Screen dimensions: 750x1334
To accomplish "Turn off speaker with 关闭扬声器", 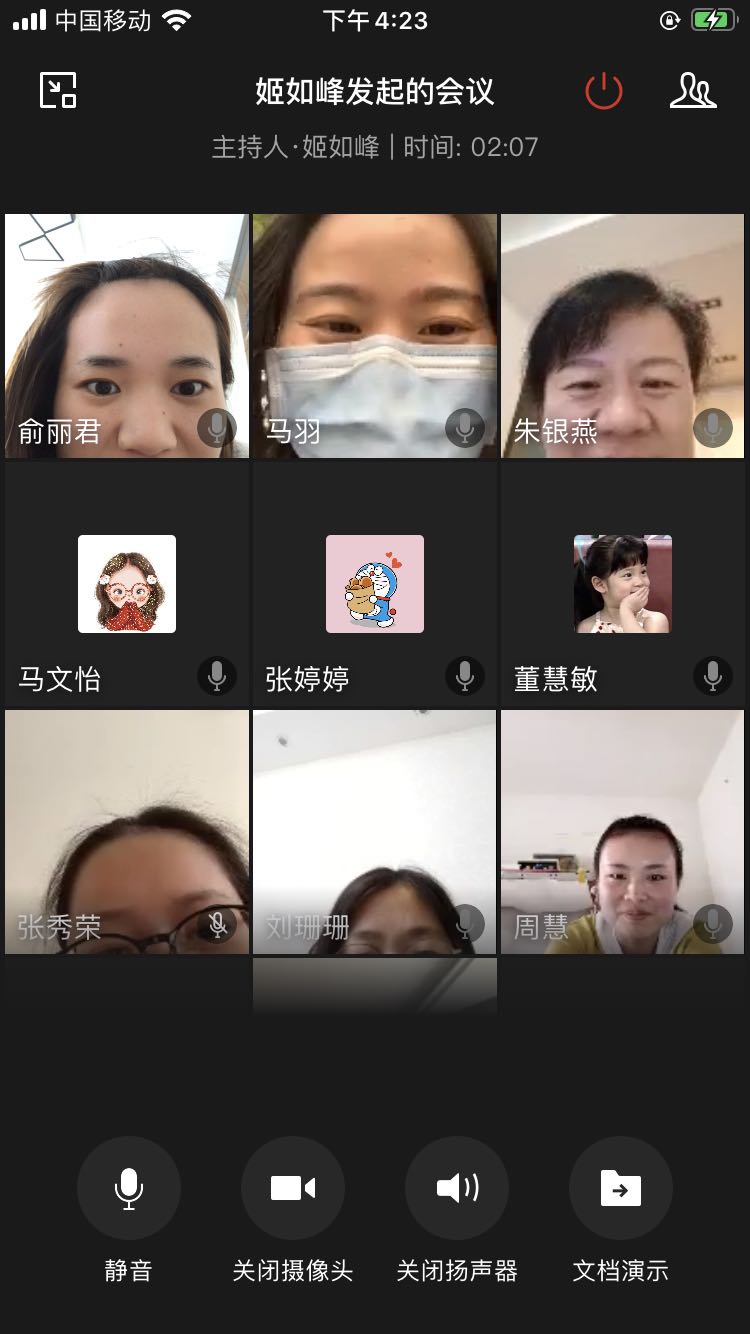I will (457, 1189).
